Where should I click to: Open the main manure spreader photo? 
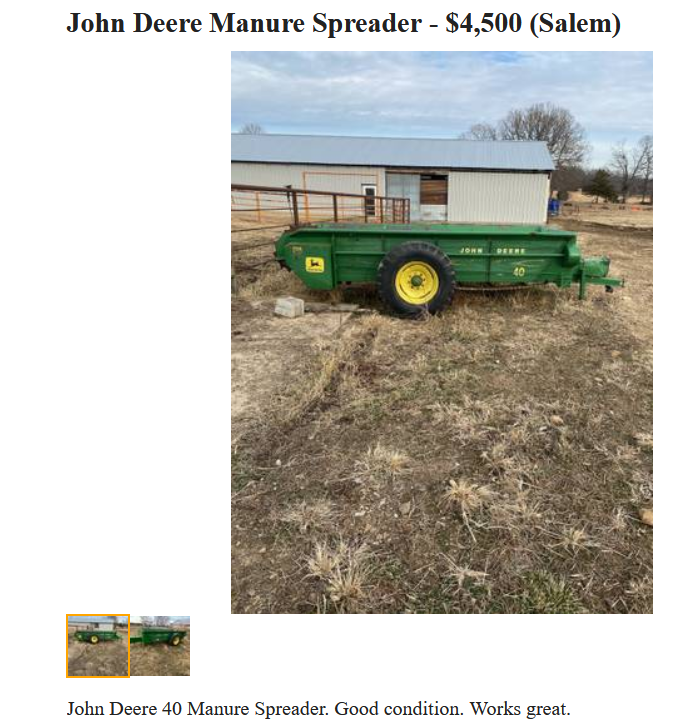click(441, 332)
